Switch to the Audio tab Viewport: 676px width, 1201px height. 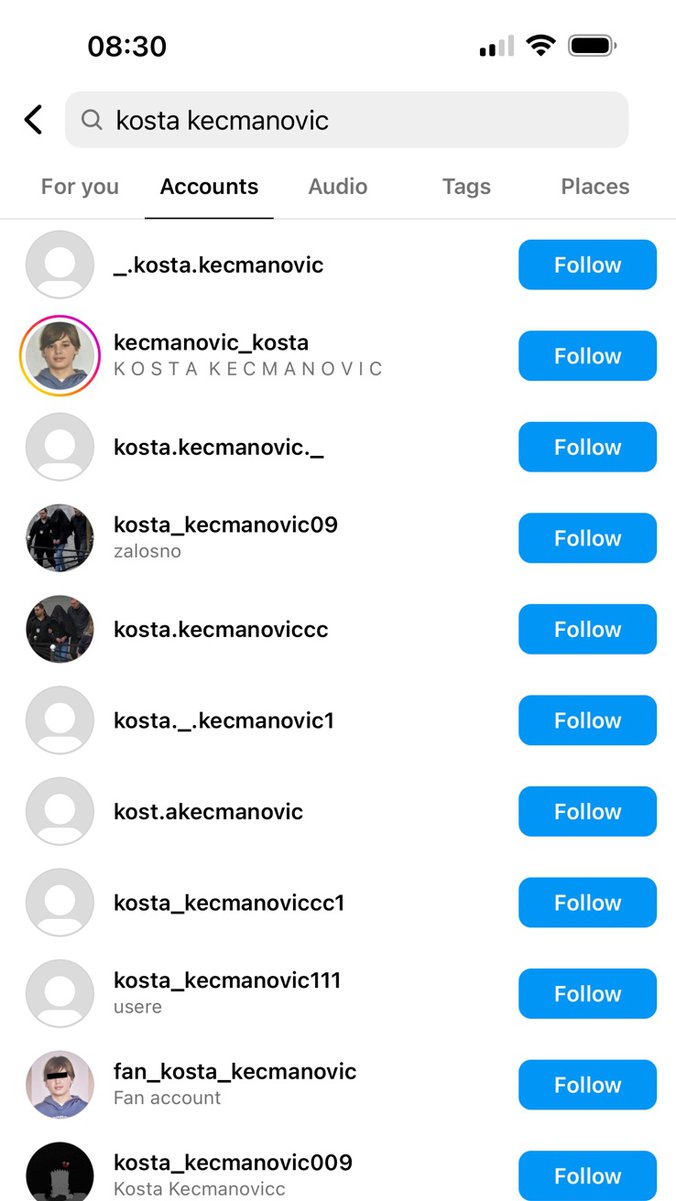tap(337, 186)
